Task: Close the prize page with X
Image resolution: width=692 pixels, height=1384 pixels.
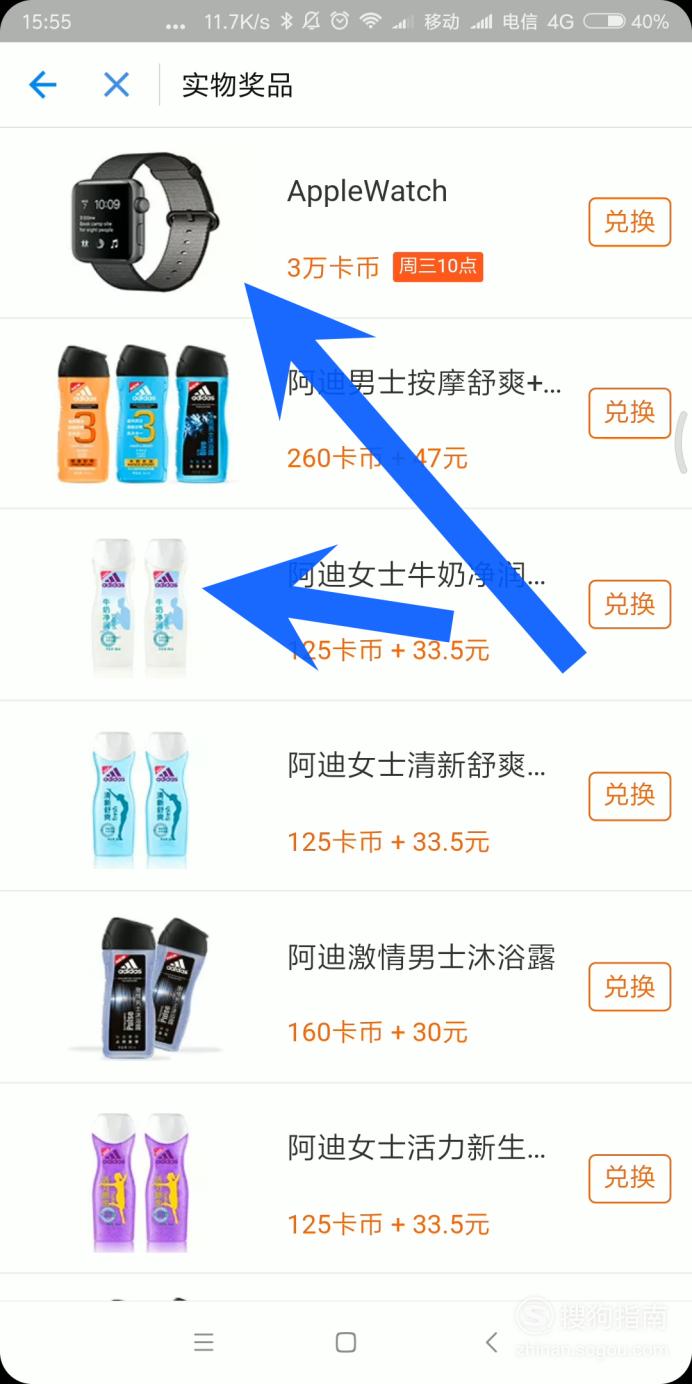Action: pyautogui.click(x=117, y=86)
